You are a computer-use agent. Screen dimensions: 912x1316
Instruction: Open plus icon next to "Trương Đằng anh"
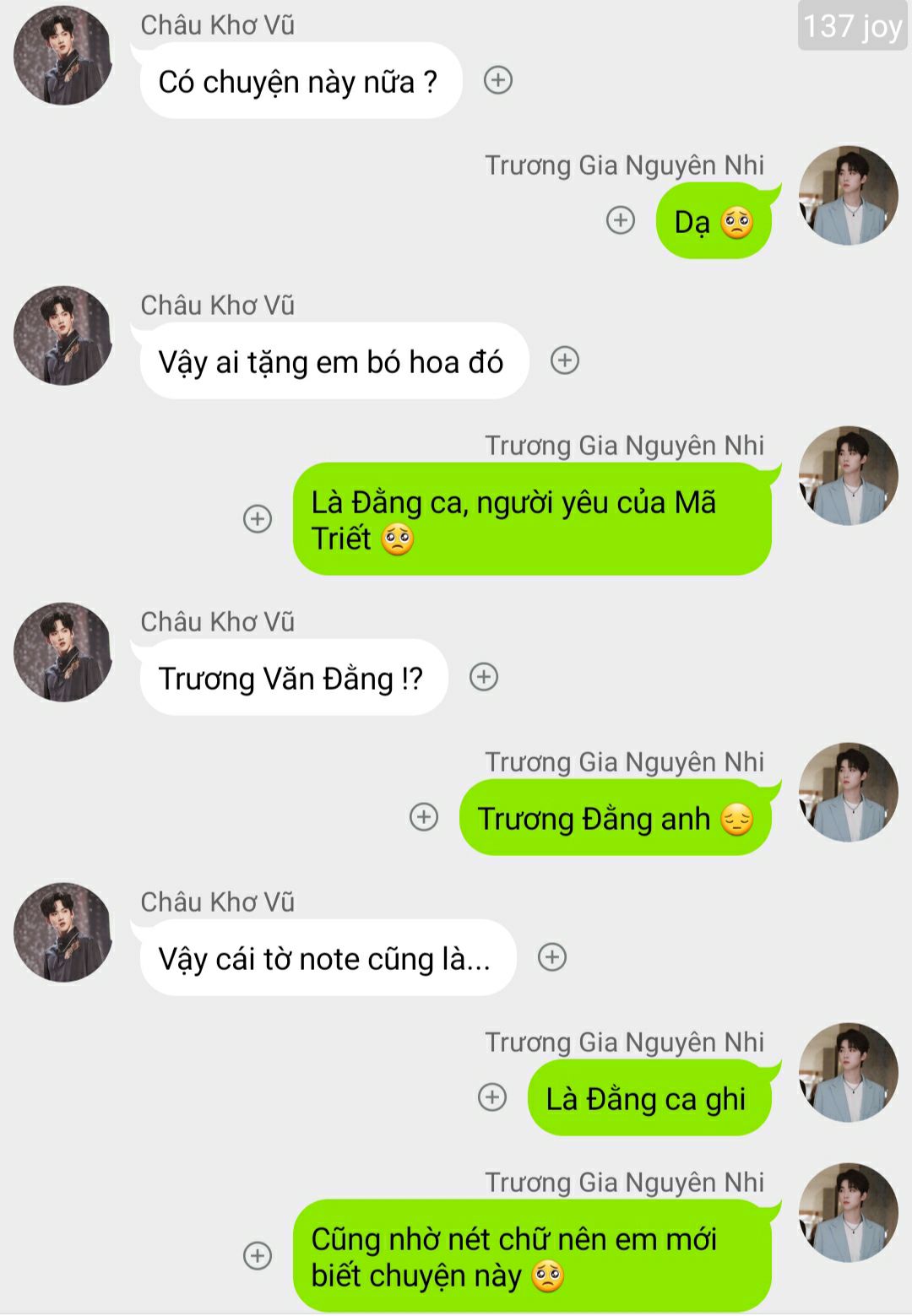pyautogui.click(x=424, y=817)
